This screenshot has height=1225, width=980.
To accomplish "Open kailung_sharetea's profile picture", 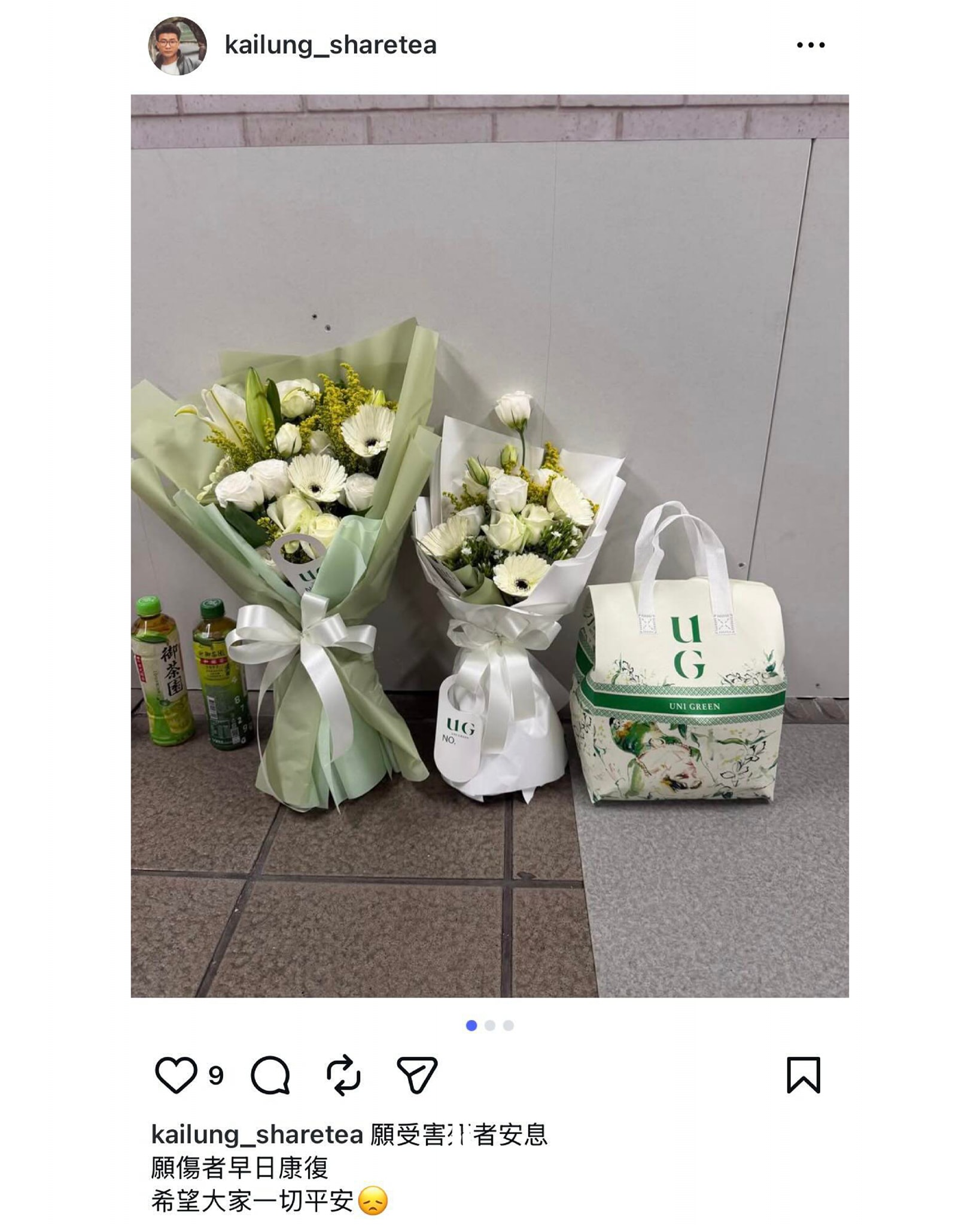I will 177,46.
